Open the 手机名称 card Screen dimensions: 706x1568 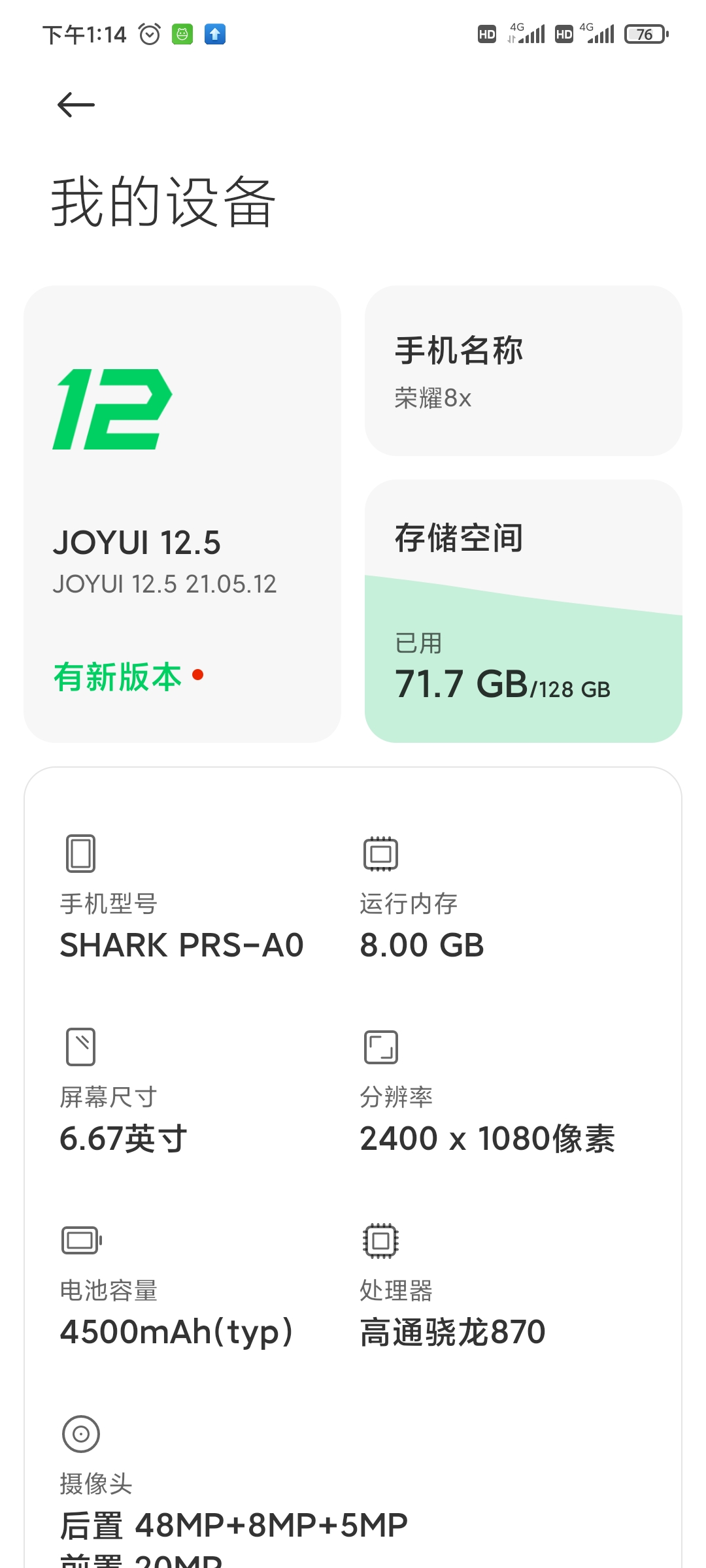[524, 370]
